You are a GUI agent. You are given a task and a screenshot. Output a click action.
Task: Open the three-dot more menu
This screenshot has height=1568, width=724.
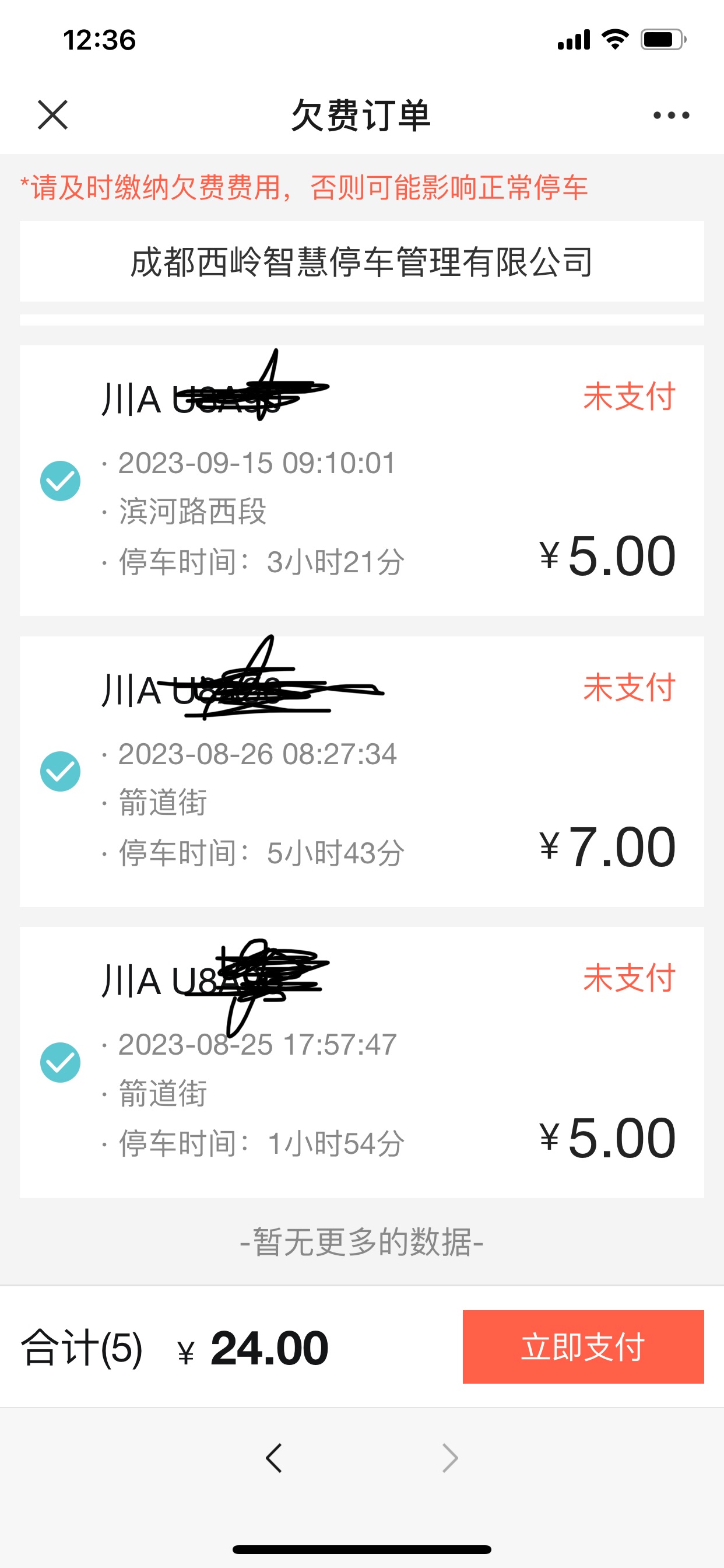671,115
